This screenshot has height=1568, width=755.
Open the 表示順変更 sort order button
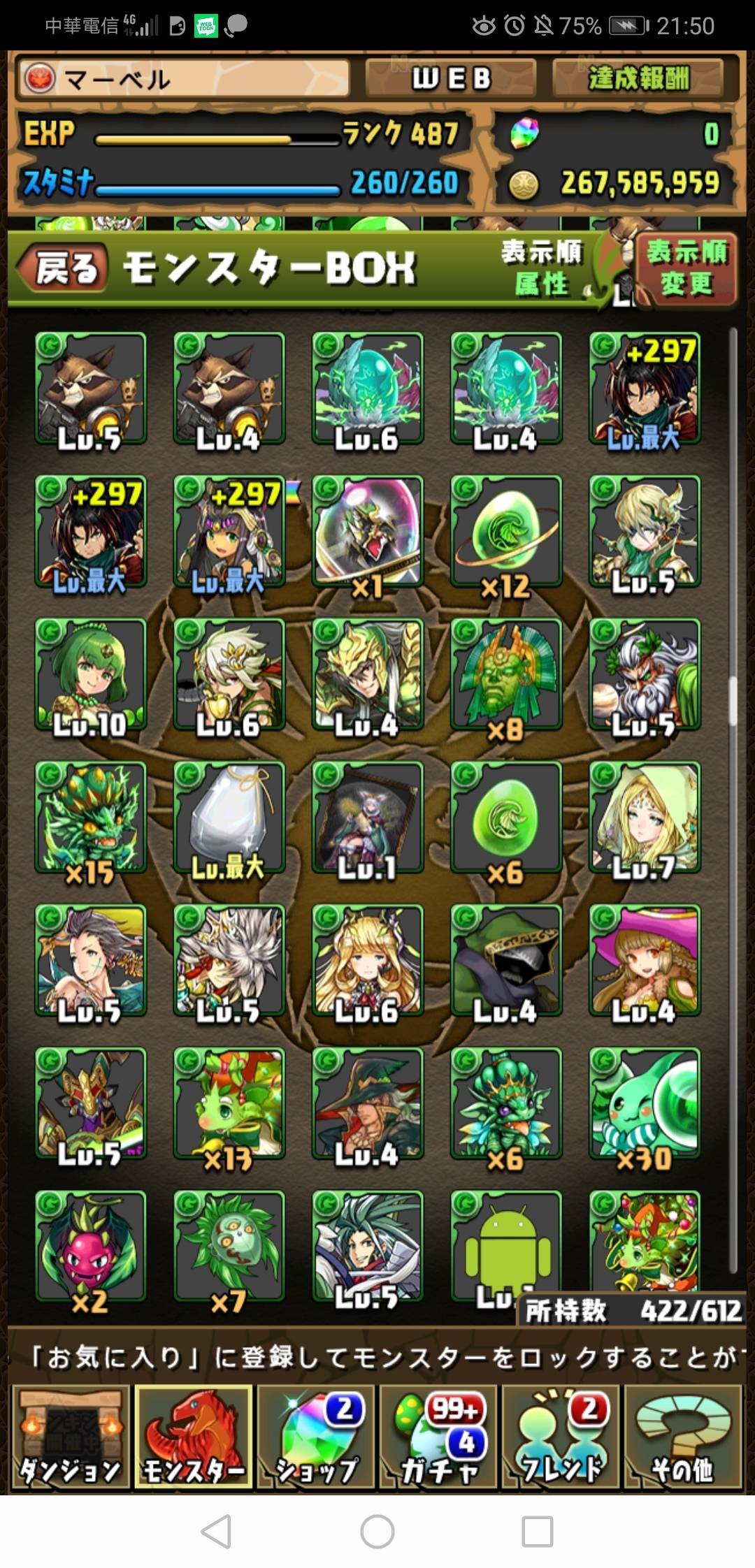coord(686,268)
